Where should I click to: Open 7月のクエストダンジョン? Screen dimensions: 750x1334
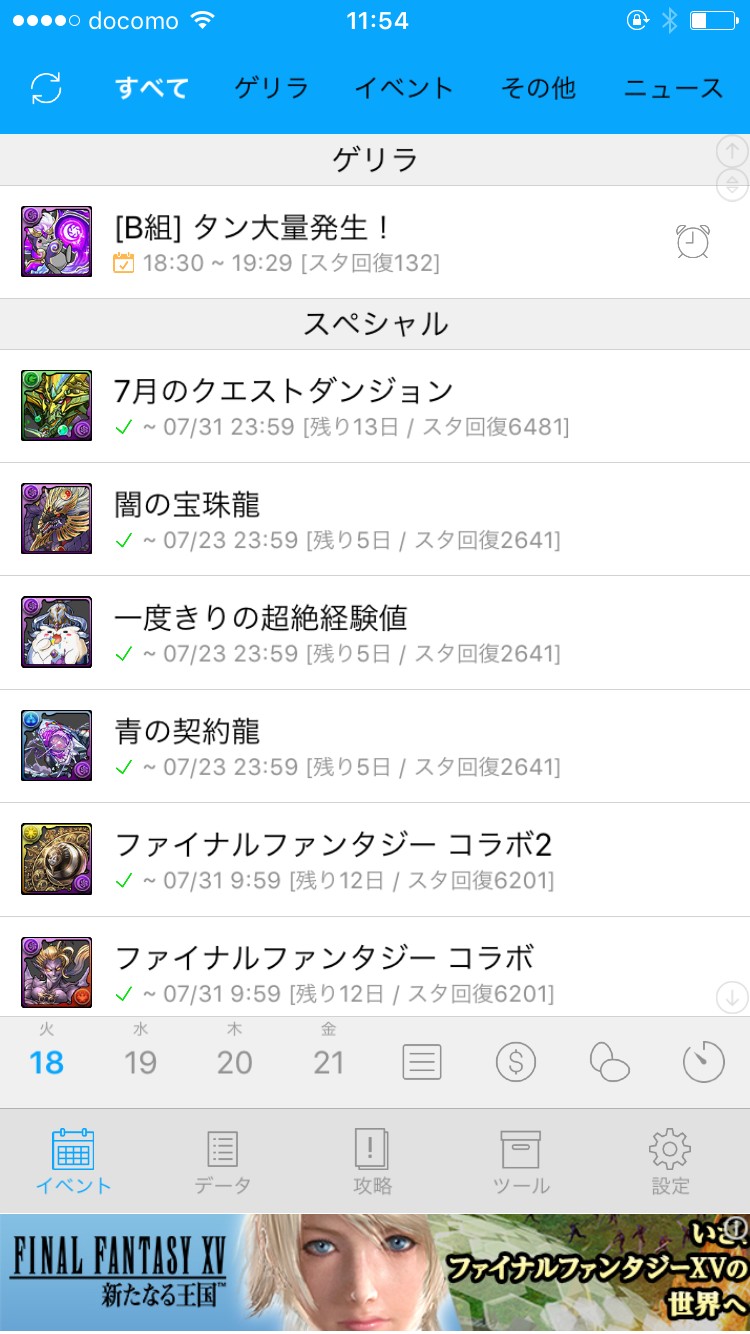(375, 406)
